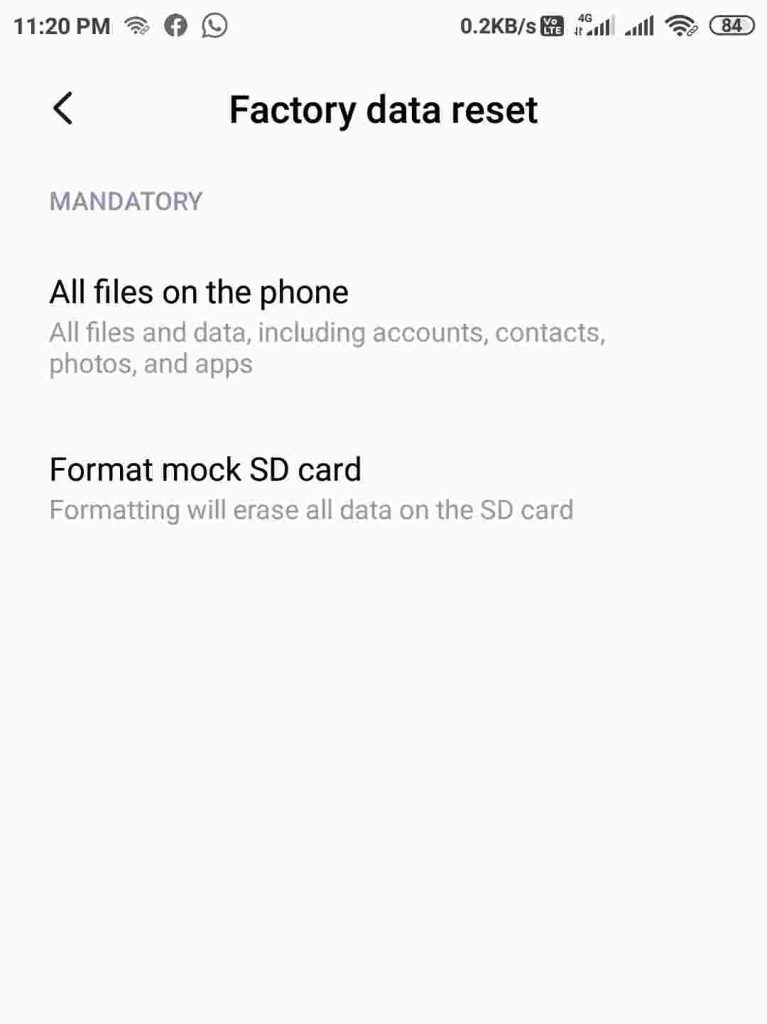Select All files on the phone

[x=199, y=292]
